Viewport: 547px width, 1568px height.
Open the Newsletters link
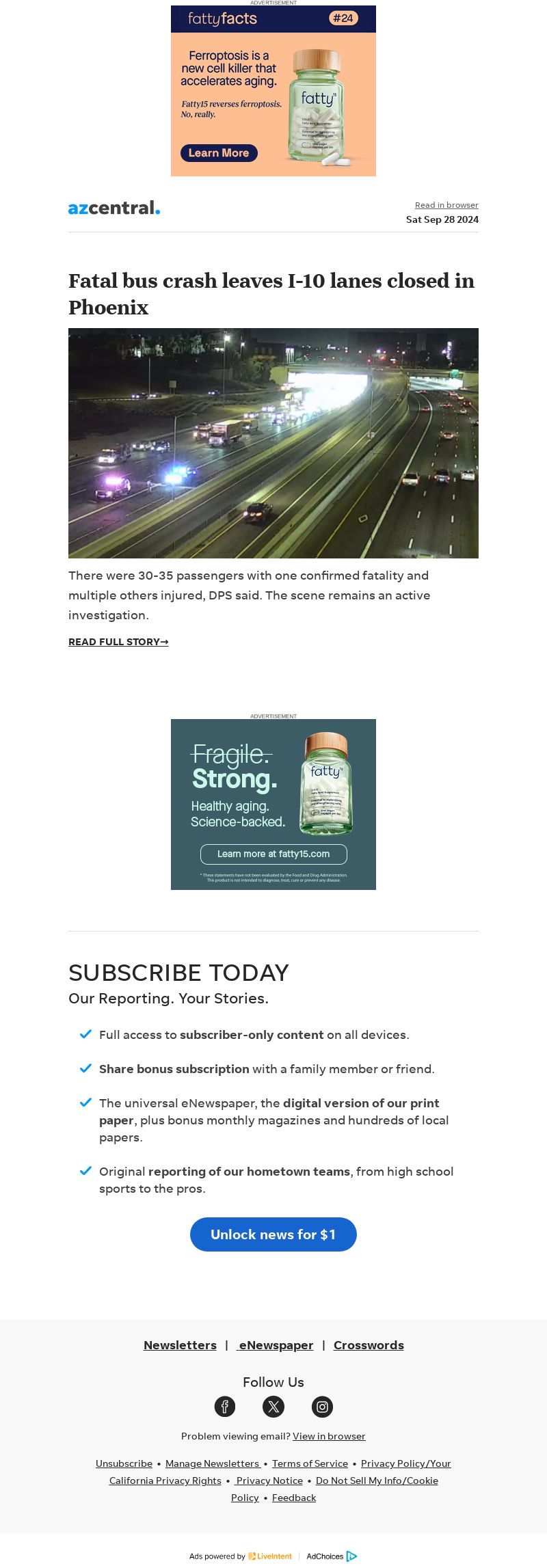[x=180, y=1345]
